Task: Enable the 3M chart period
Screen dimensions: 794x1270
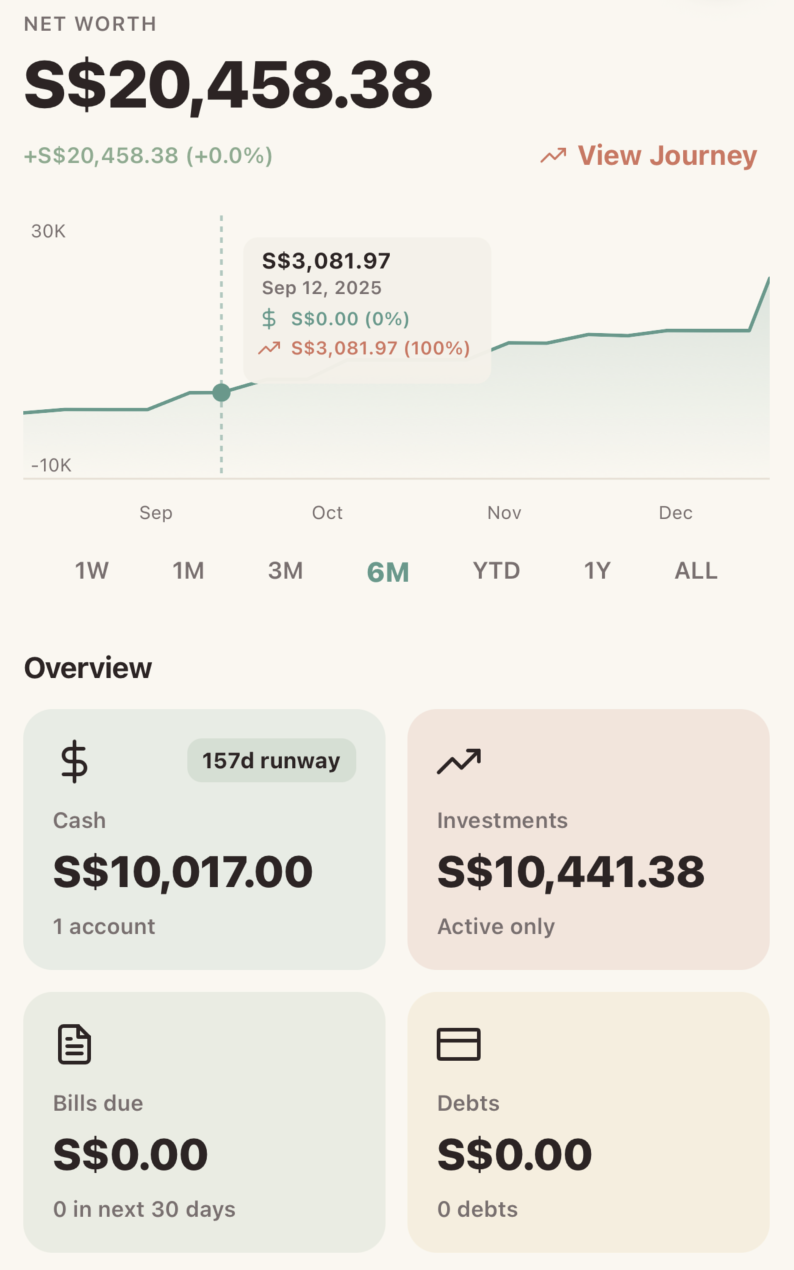Action: tap(286, 570)
